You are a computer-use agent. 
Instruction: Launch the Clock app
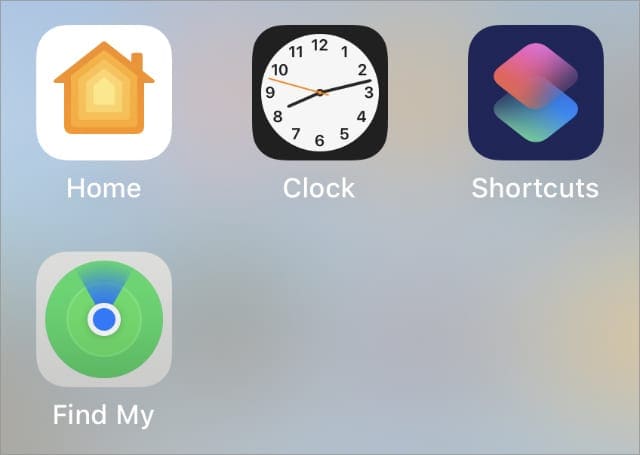pos(320,93)
